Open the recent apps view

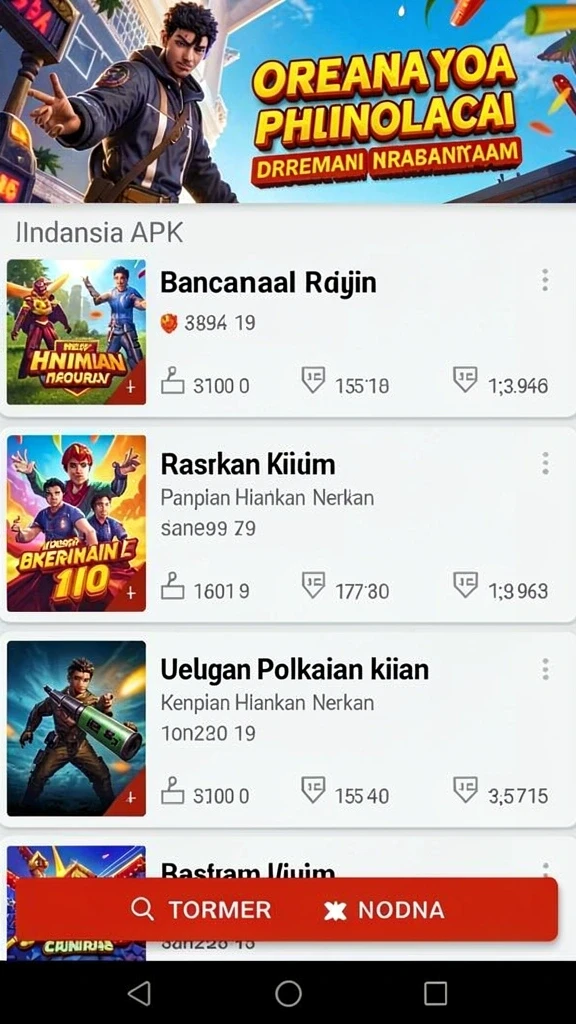[x=436, y=993]
